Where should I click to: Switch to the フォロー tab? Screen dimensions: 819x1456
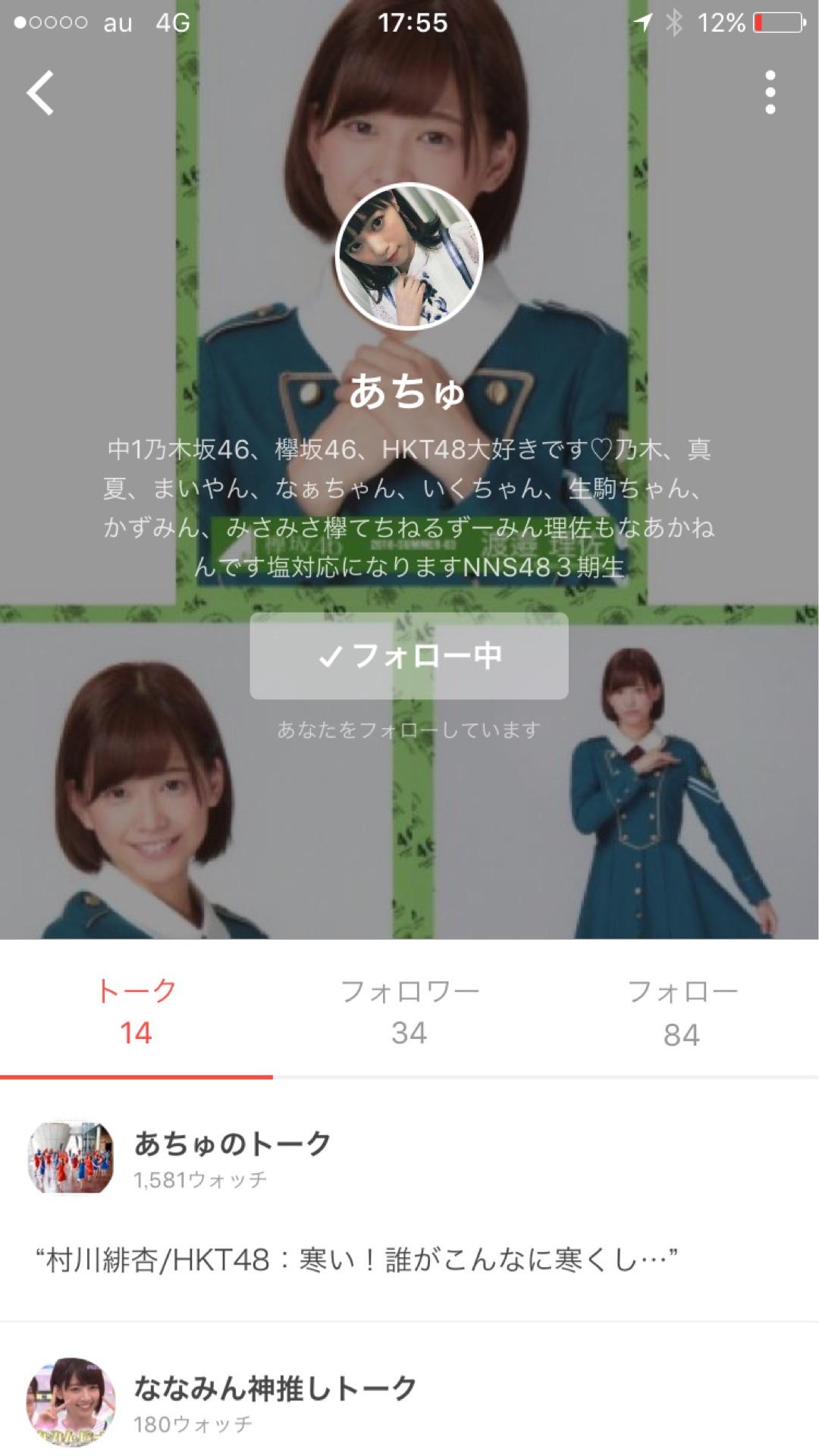[682, 1012]
